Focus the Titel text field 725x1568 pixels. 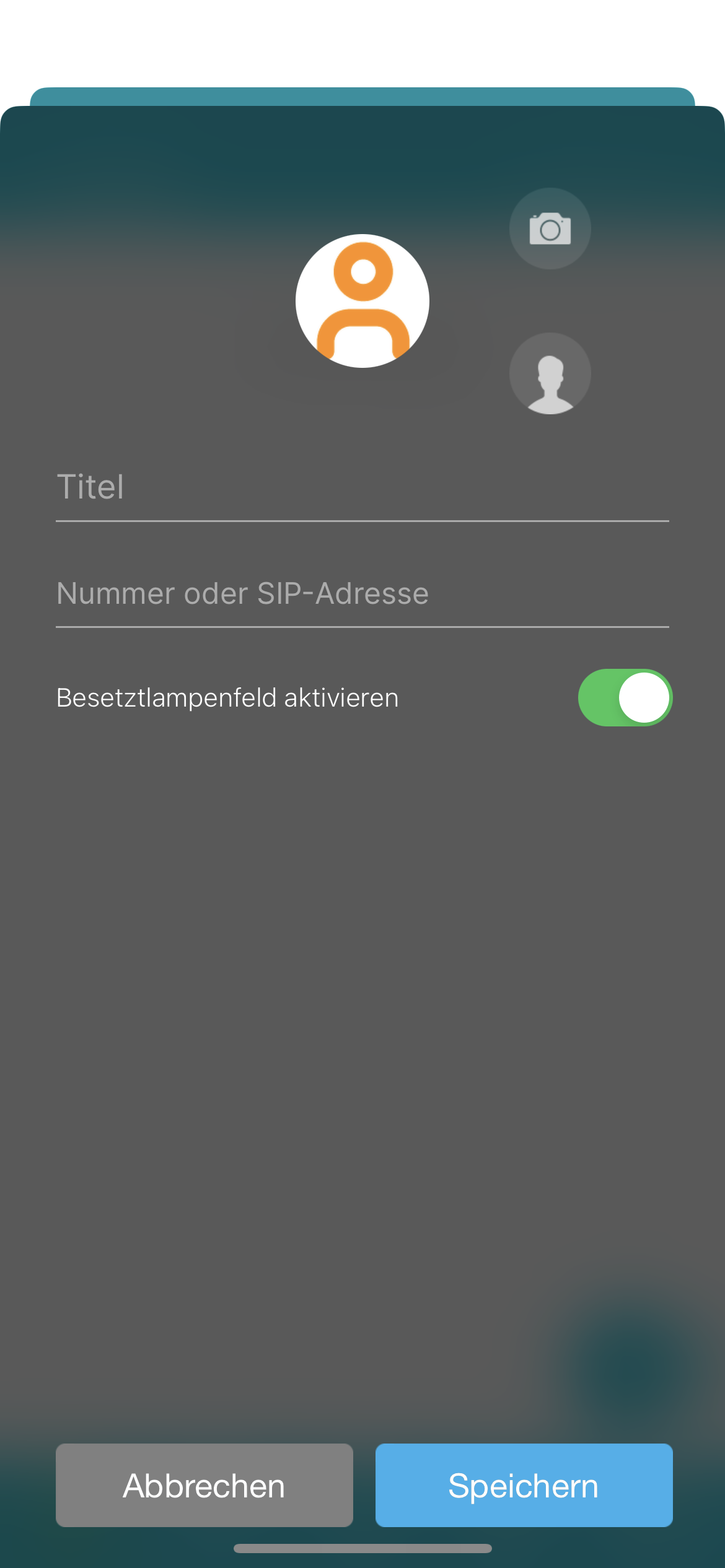[x=362, y=487]
